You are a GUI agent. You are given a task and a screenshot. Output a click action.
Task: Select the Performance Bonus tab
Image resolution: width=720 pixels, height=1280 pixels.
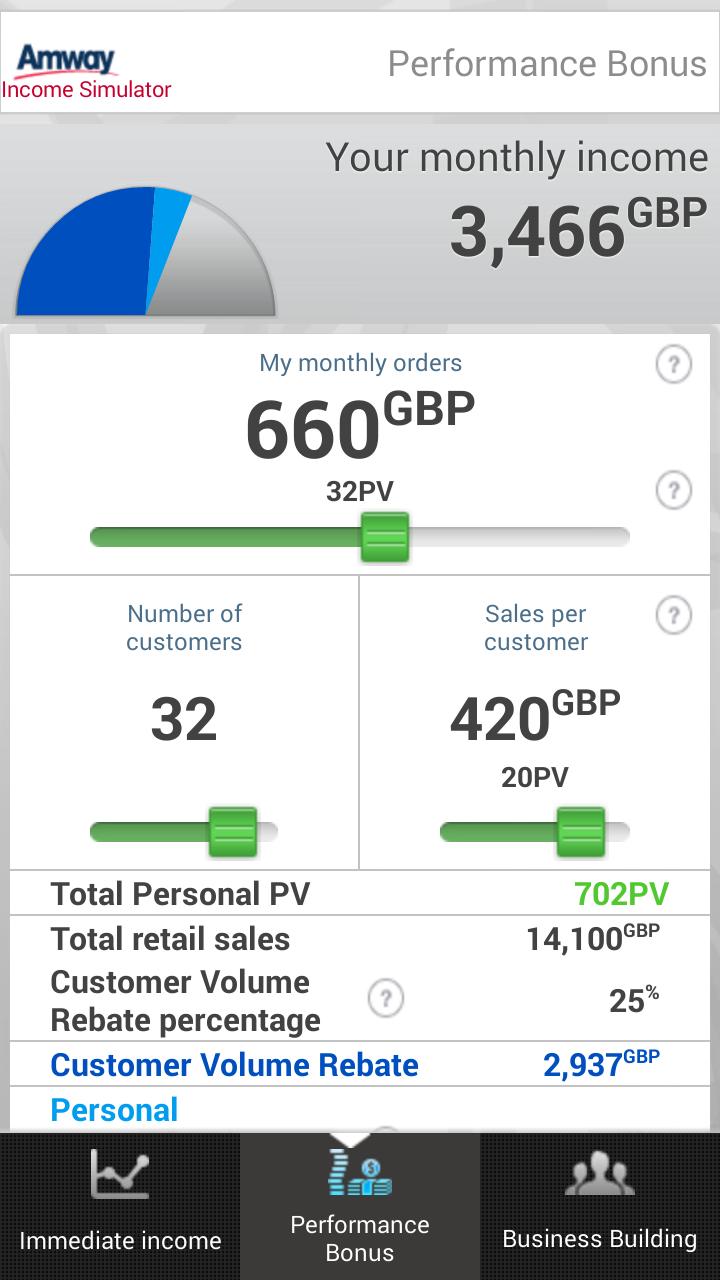360,1203
